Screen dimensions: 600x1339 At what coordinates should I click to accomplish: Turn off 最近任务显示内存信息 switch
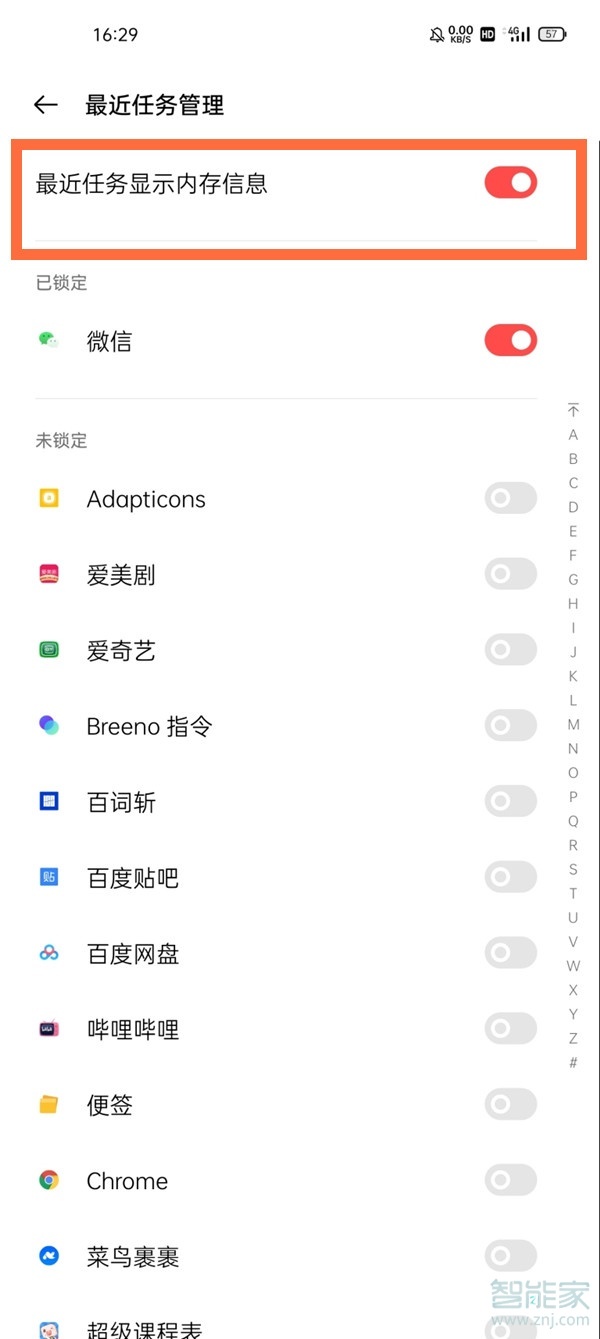click(x=510, y=183)
